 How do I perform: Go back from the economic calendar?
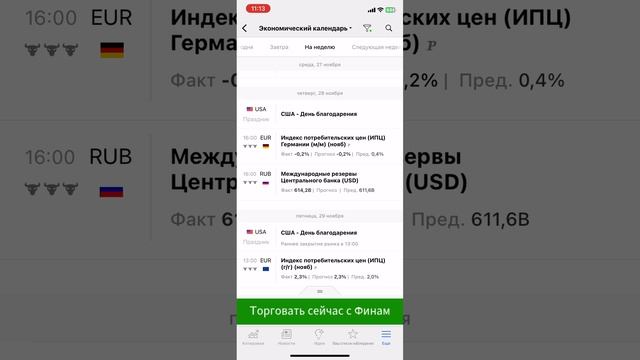[244, 28]
